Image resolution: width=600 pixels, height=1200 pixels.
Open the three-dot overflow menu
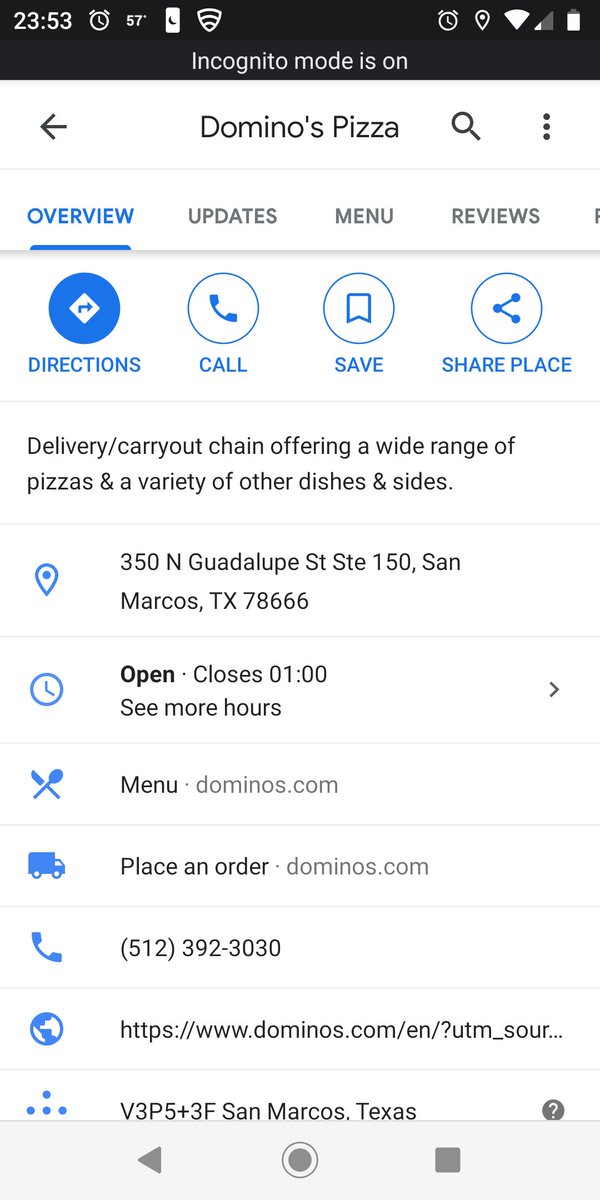[546, 127]
